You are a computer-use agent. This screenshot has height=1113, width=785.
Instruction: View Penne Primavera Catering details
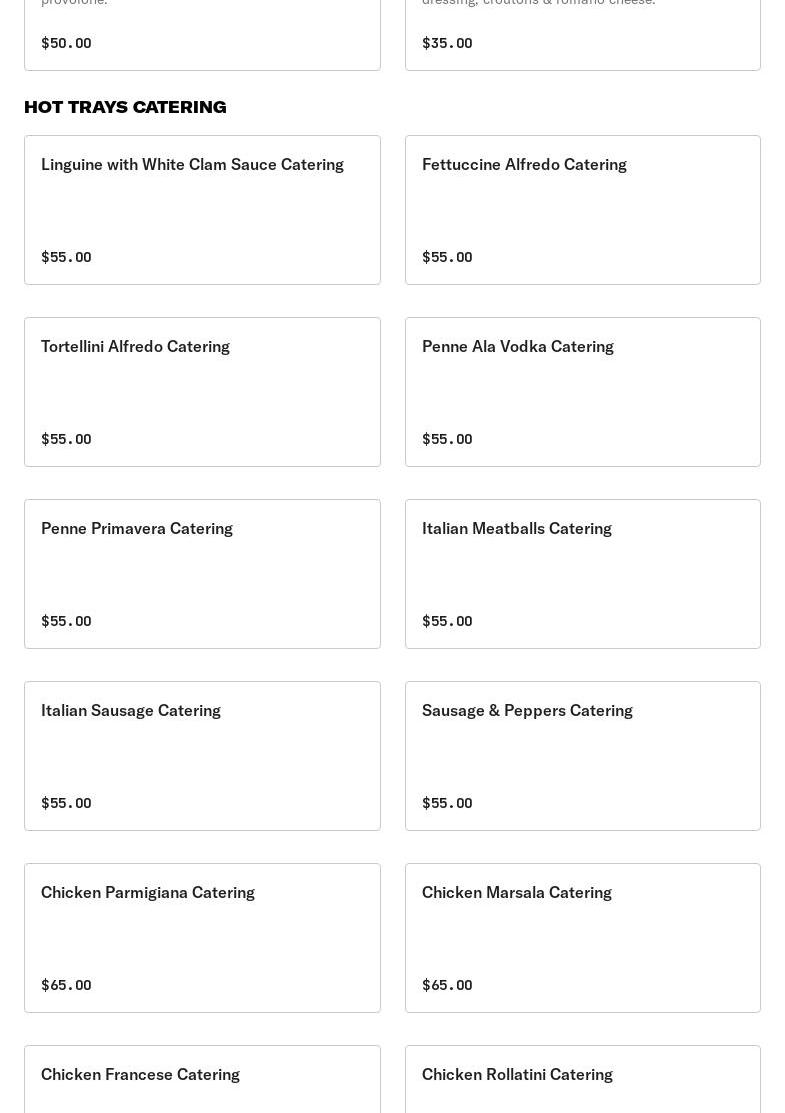pos(202,574)
